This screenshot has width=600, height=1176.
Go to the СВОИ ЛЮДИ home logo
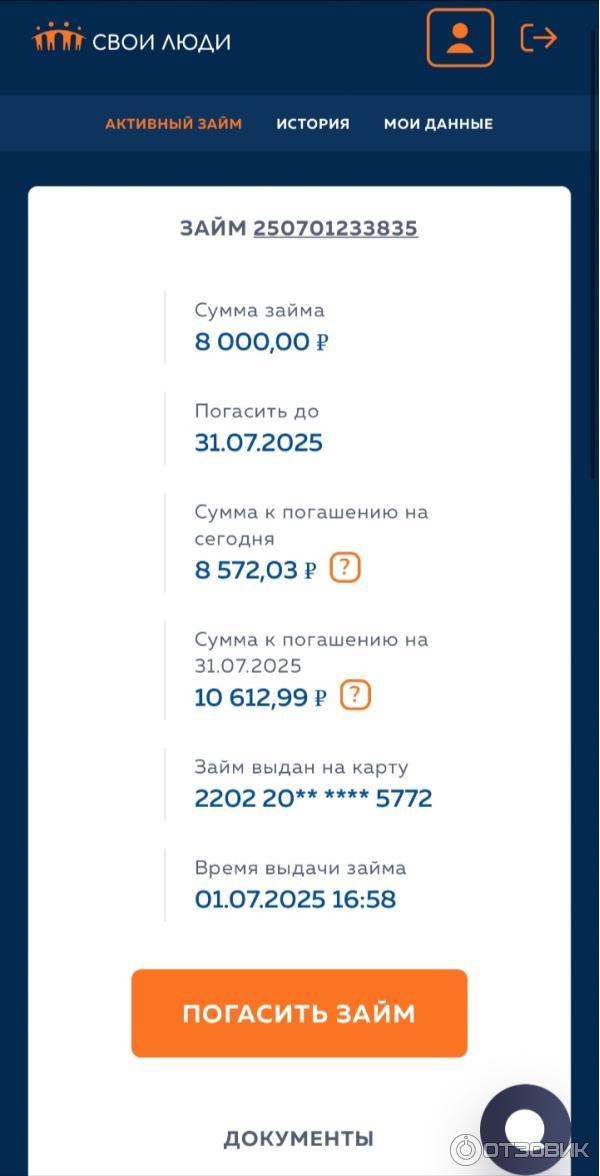[132, 40]
